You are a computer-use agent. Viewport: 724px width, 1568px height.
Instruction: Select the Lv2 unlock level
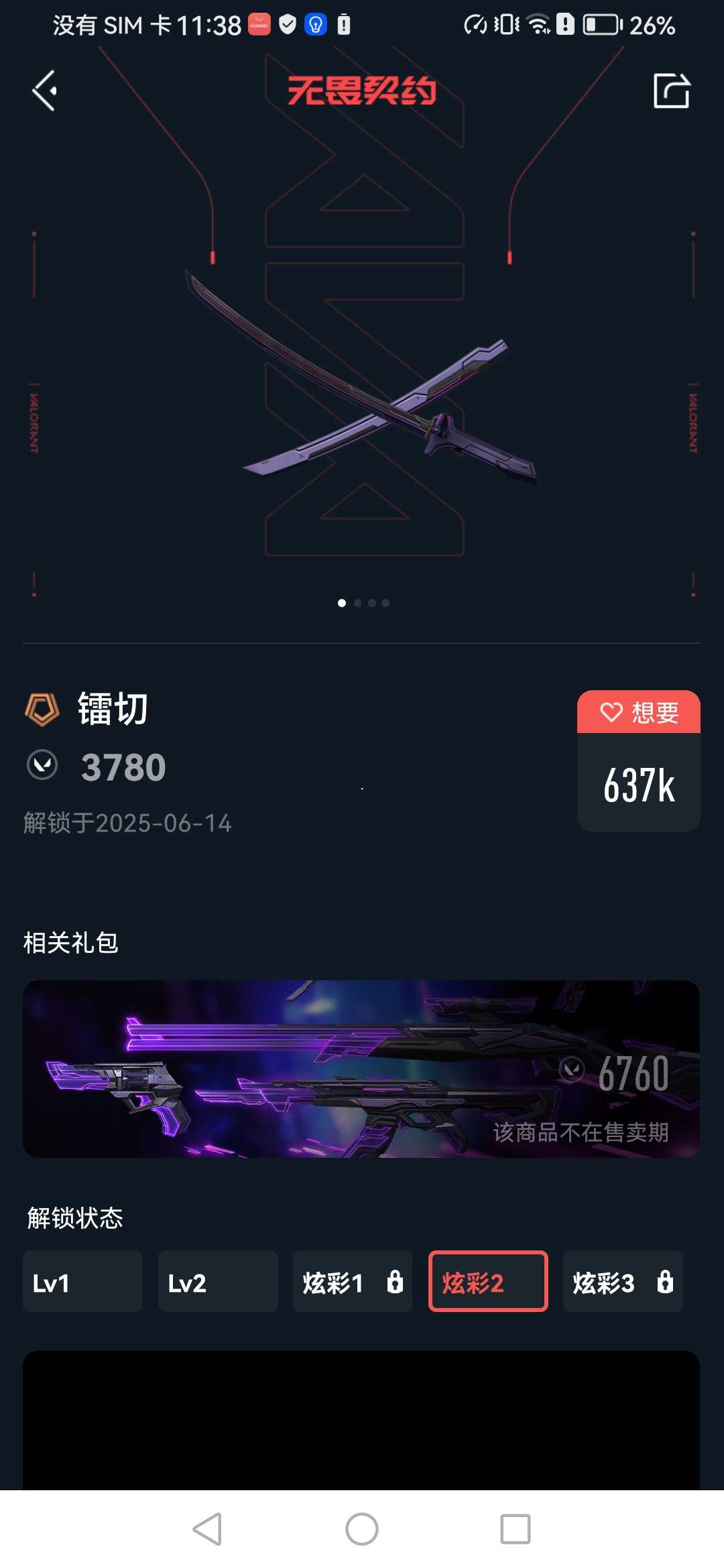click(218, 1281)
